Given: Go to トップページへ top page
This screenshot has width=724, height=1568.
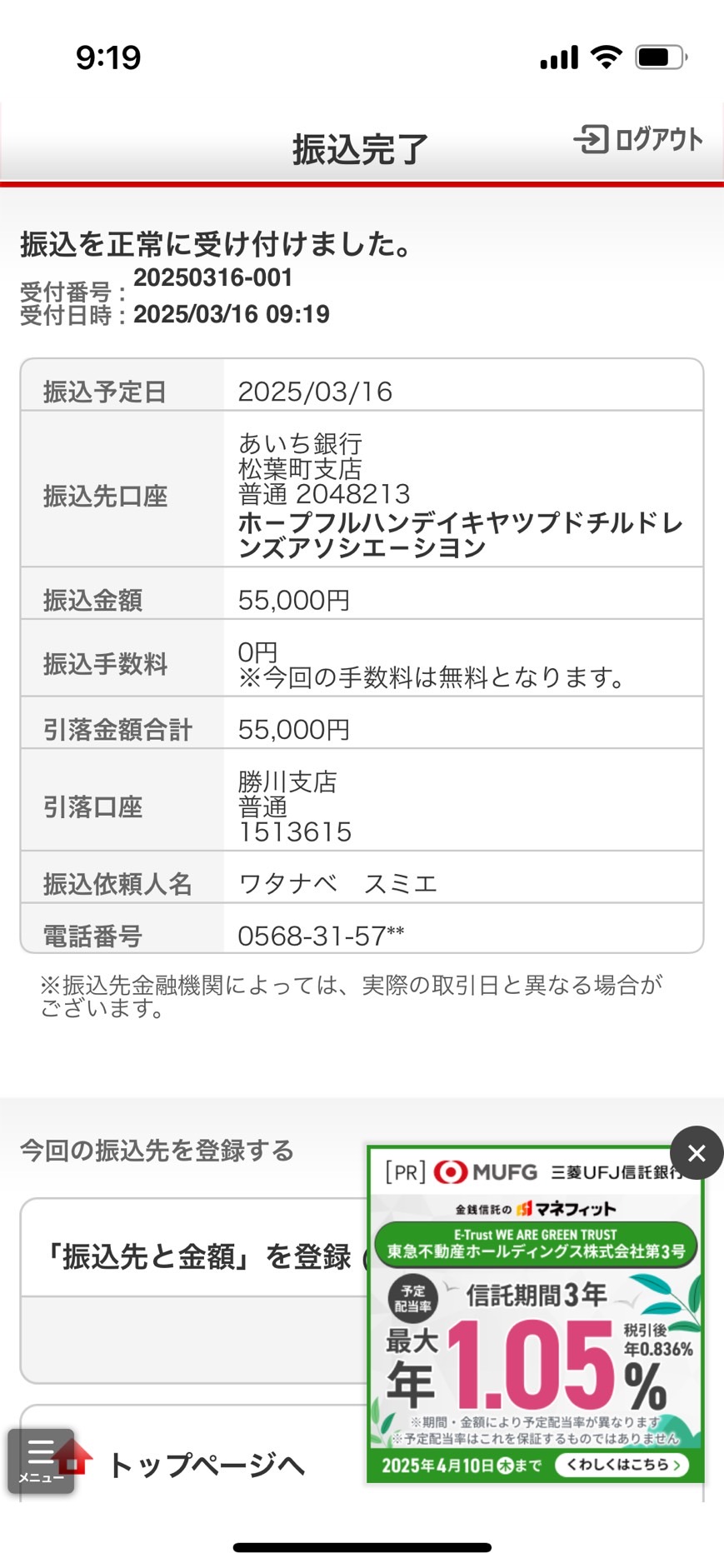Looking at the screenshot, I should [206, 1464].
